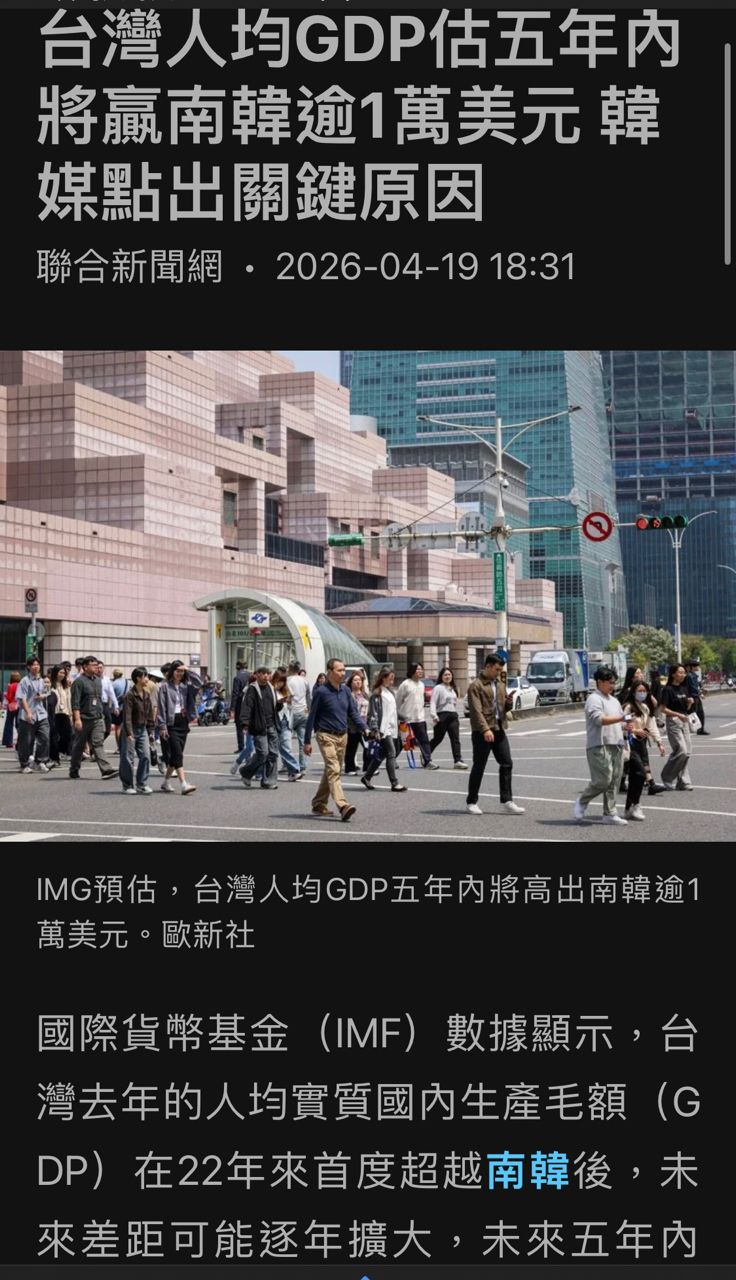The image size is (736, 1280).
Task: Open the highlighted 南韓 link
Action: 528,1171
